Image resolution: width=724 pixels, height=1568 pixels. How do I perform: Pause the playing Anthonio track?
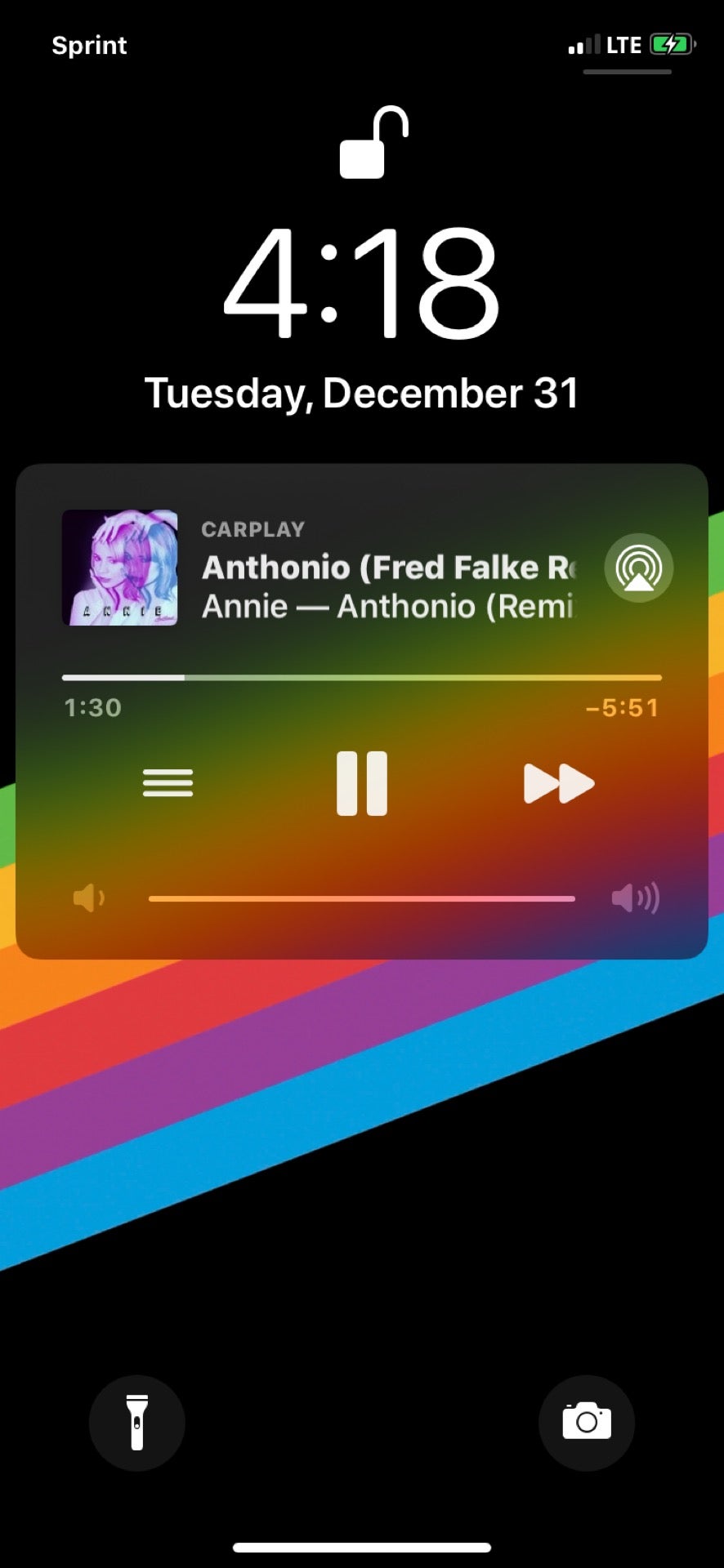click(x=362, y=783)
